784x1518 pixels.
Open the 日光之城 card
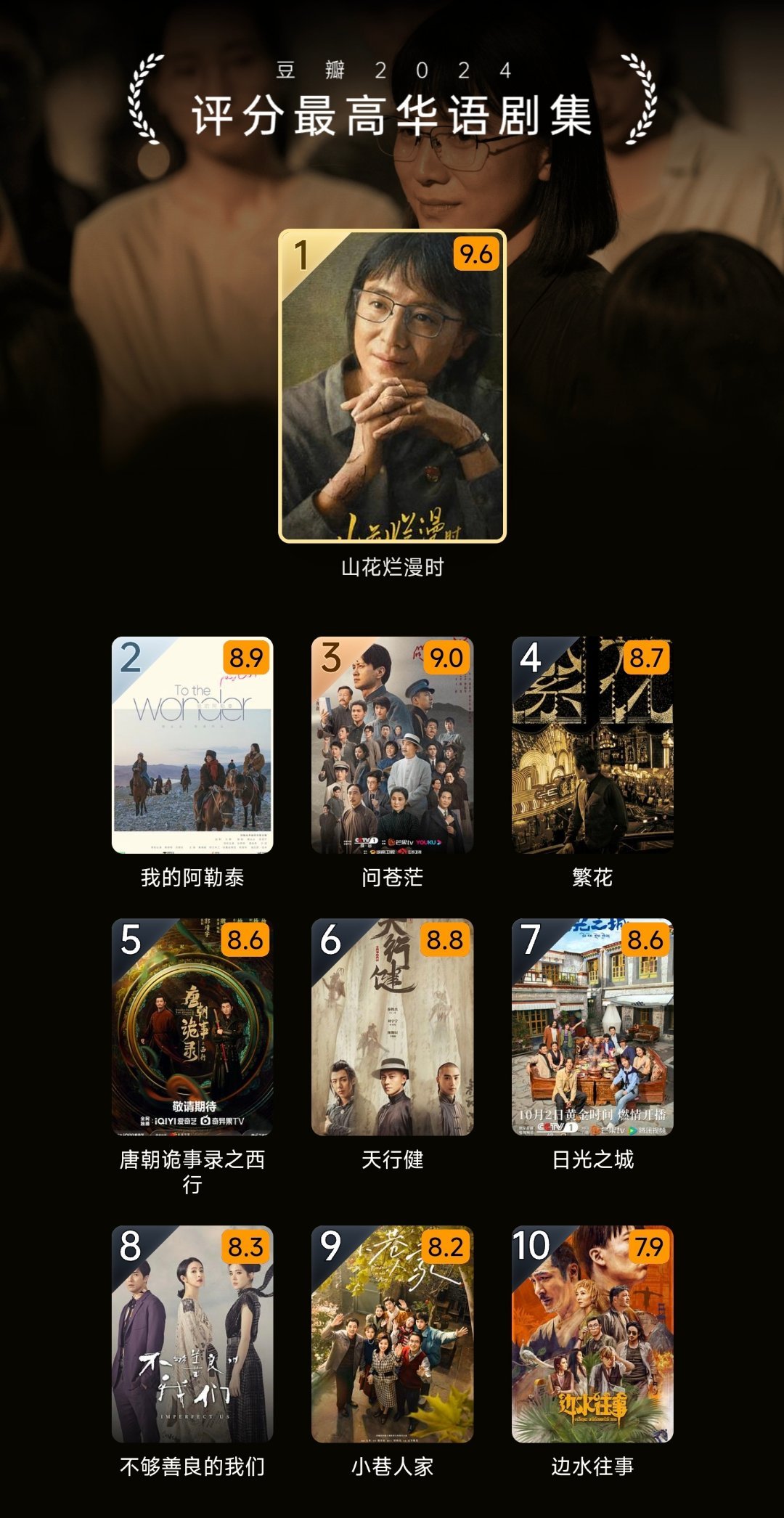(x=592, y=1027)
